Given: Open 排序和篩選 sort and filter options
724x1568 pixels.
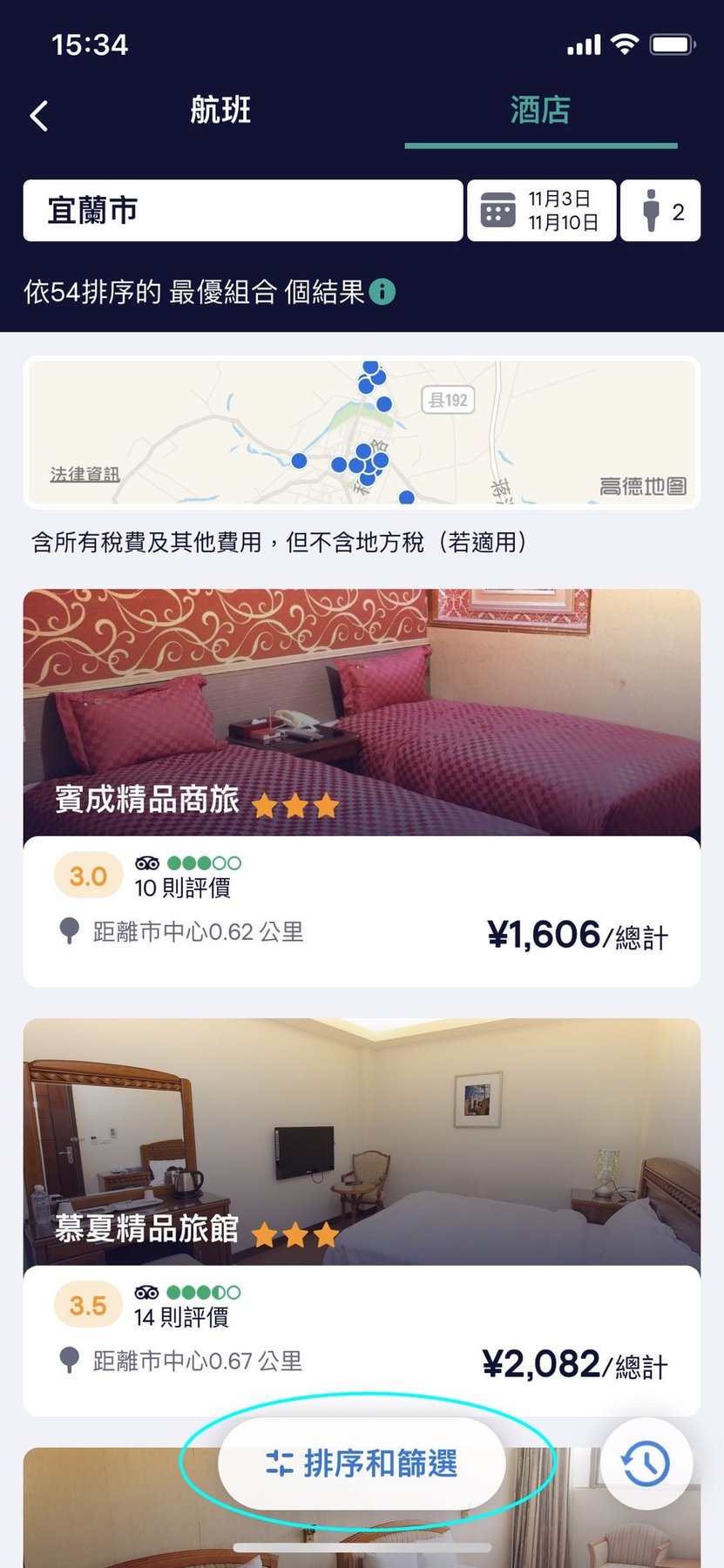Looking at the screenshot, I should click(x=362, y=1463).
